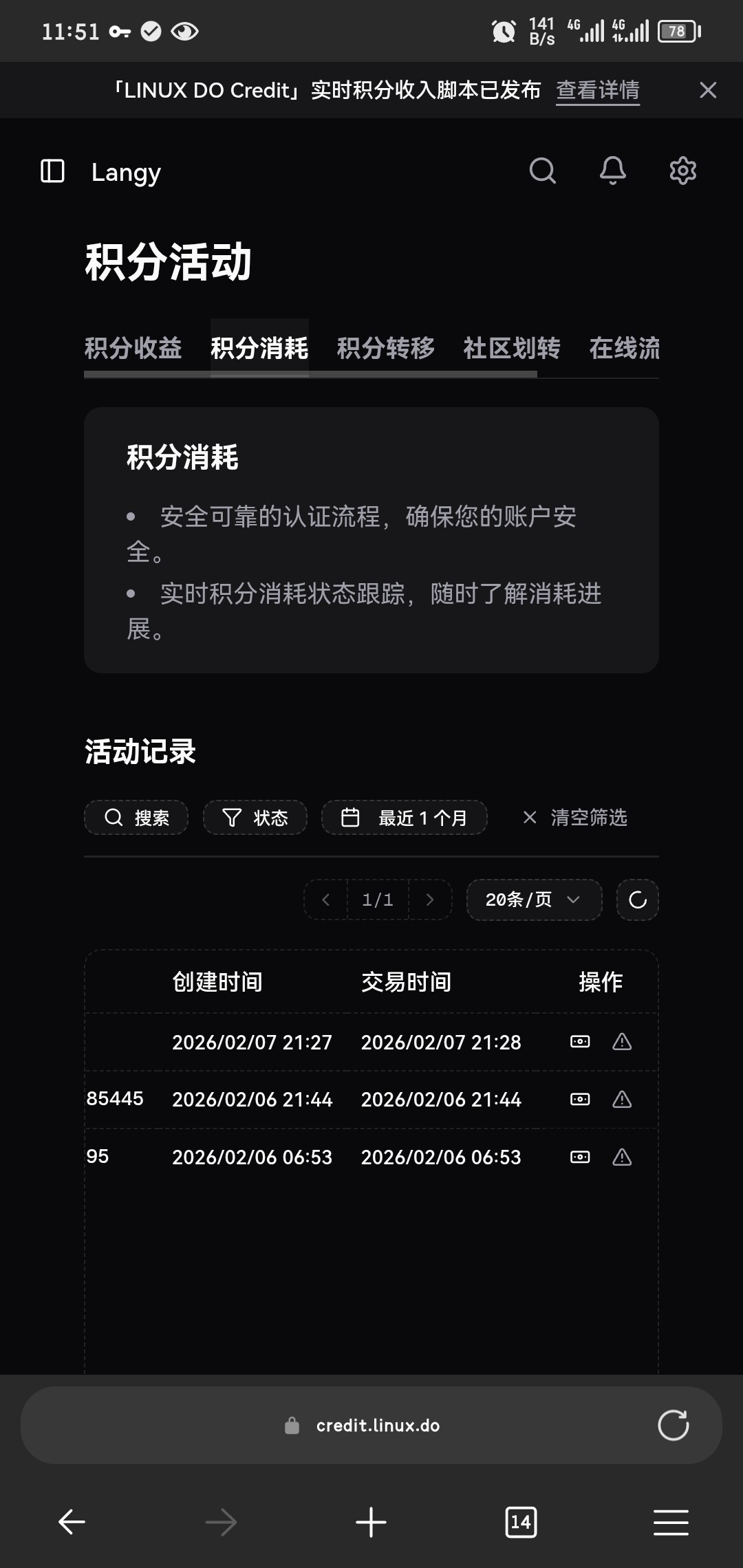743x1568 pixels.
Task: Open the search icon in header
Action: [542, 171]
